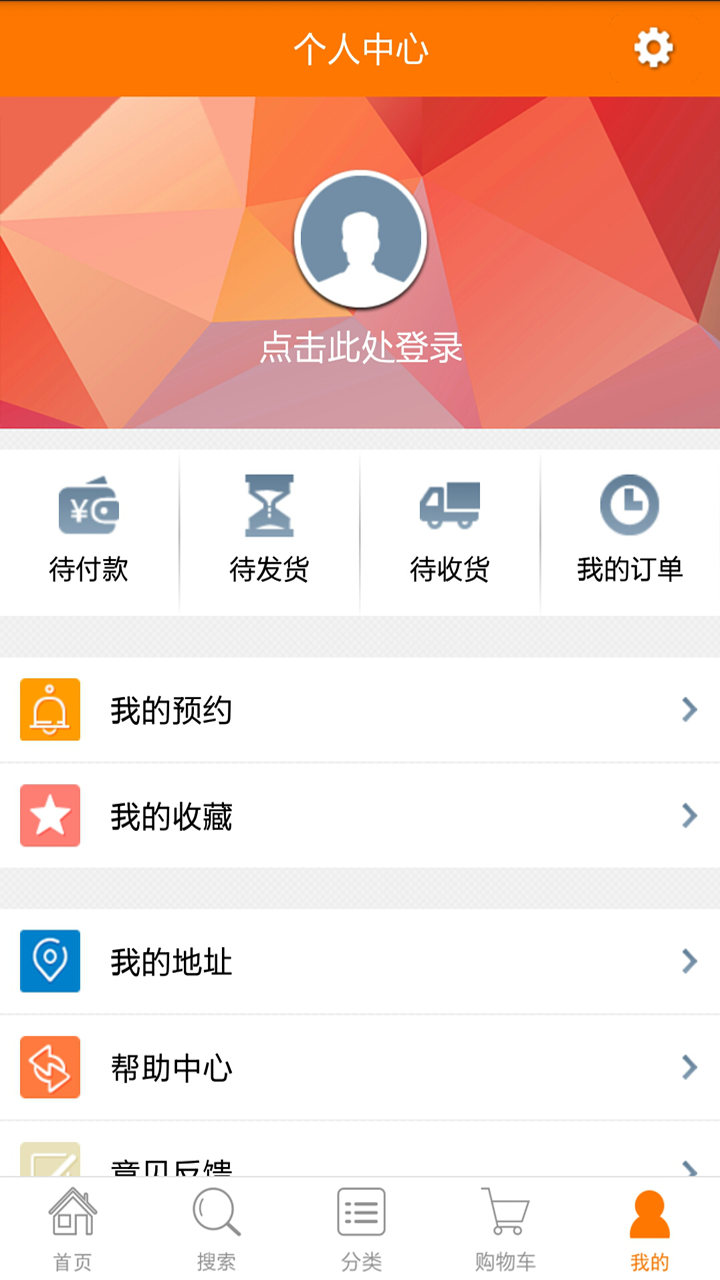720x1280 pixels.
Task: Switch to the 搜索 search tab
Action: pyautogui.click(x=216, y=1229)
